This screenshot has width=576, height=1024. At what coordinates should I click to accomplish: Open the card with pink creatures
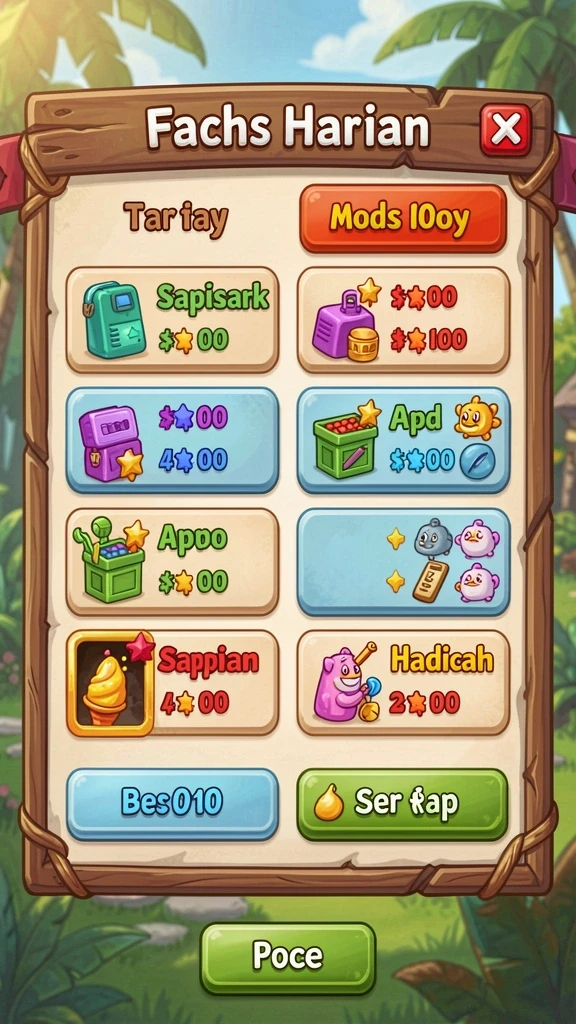tap(403, 562)
